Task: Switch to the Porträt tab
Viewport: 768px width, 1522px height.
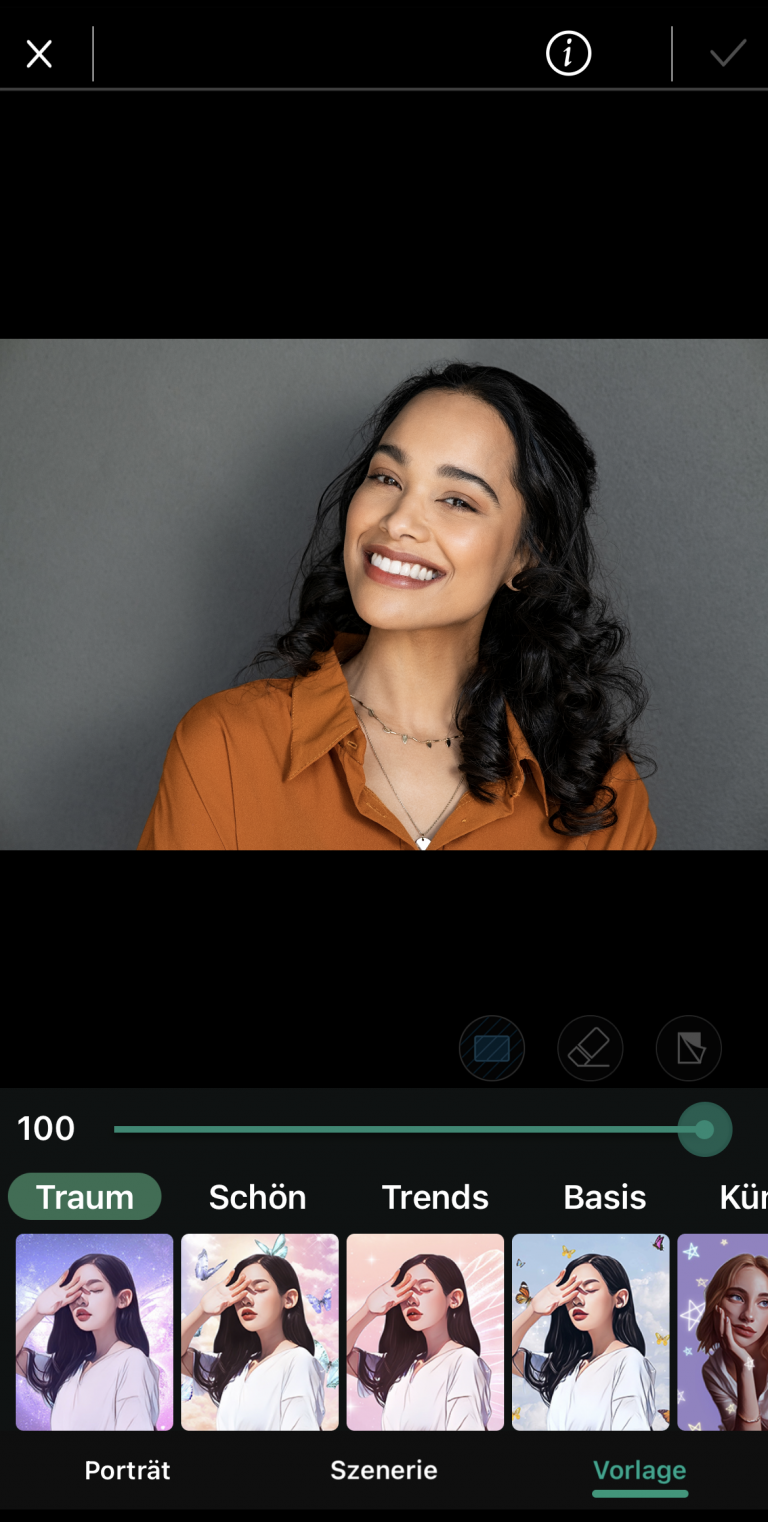Action: click(127, 1470)
